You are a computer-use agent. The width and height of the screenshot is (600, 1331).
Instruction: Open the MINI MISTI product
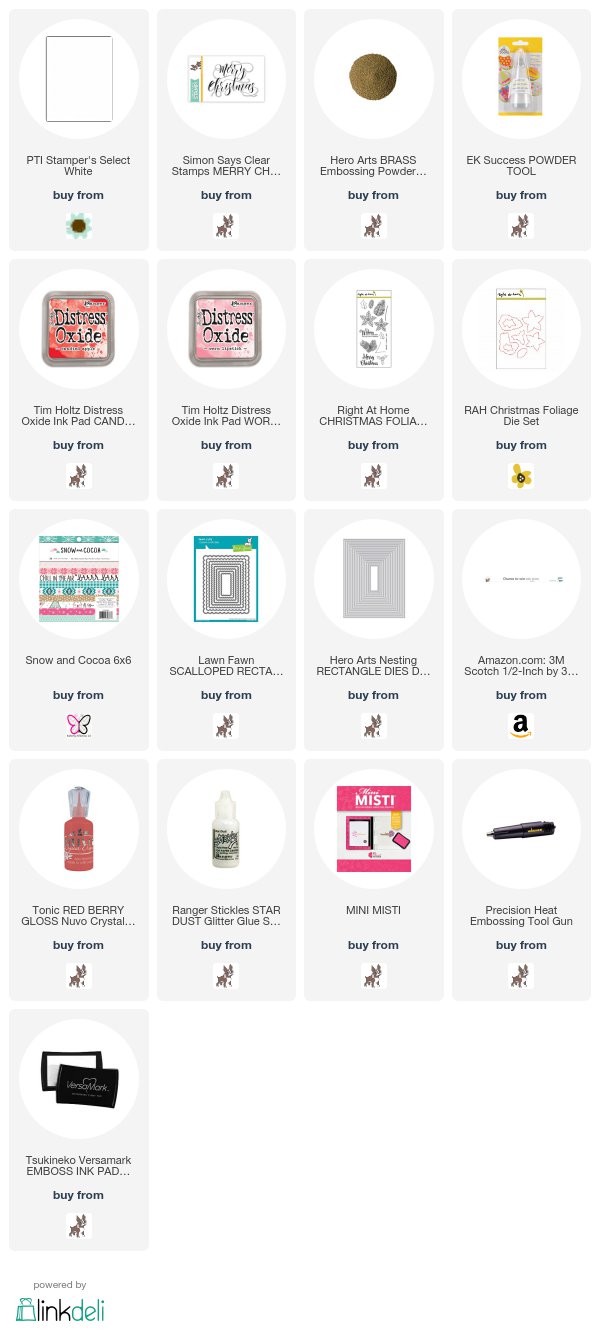coord(374,830)
